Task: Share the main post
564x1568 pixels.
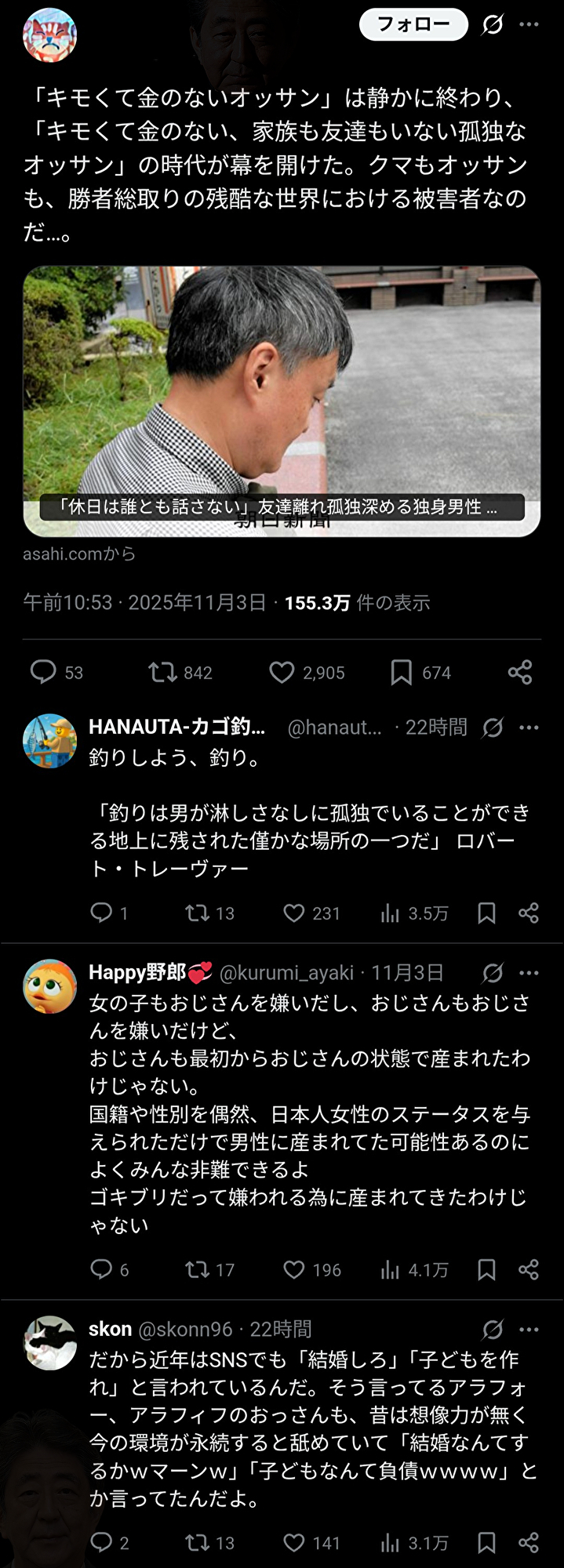Action: (x=520, y=672)
